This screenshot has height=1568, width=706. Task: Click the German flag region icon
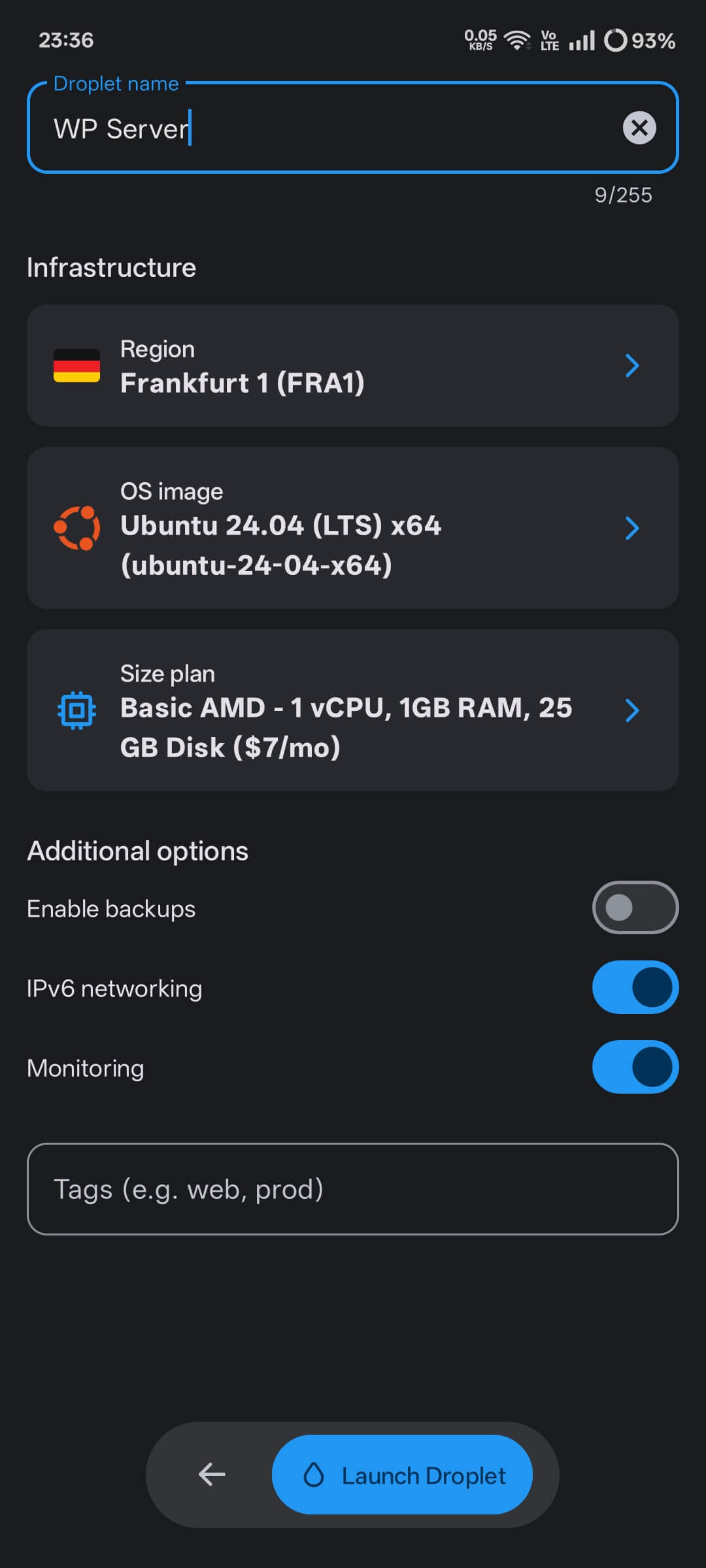tap(76, 367)
